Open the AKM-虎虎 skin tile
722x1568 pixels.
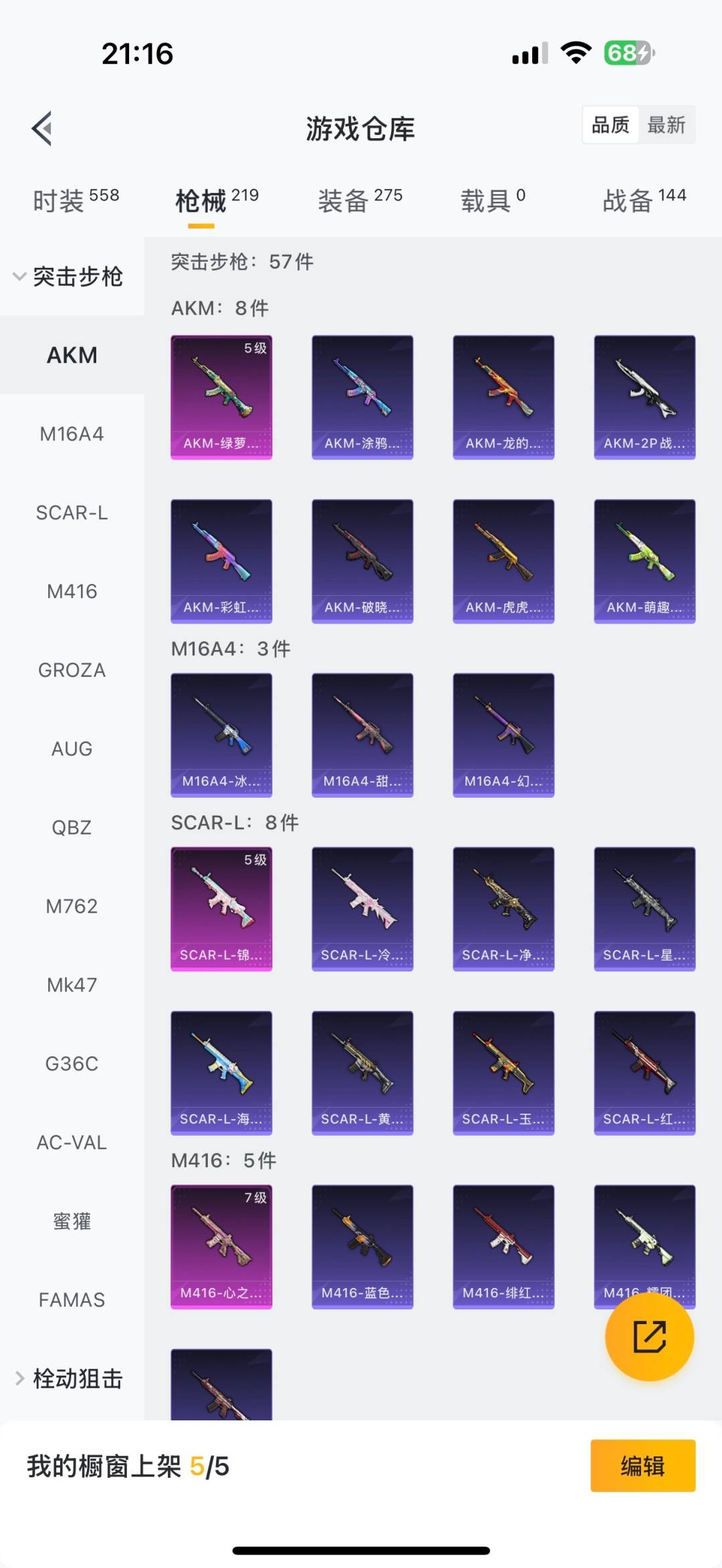(503, 561)
